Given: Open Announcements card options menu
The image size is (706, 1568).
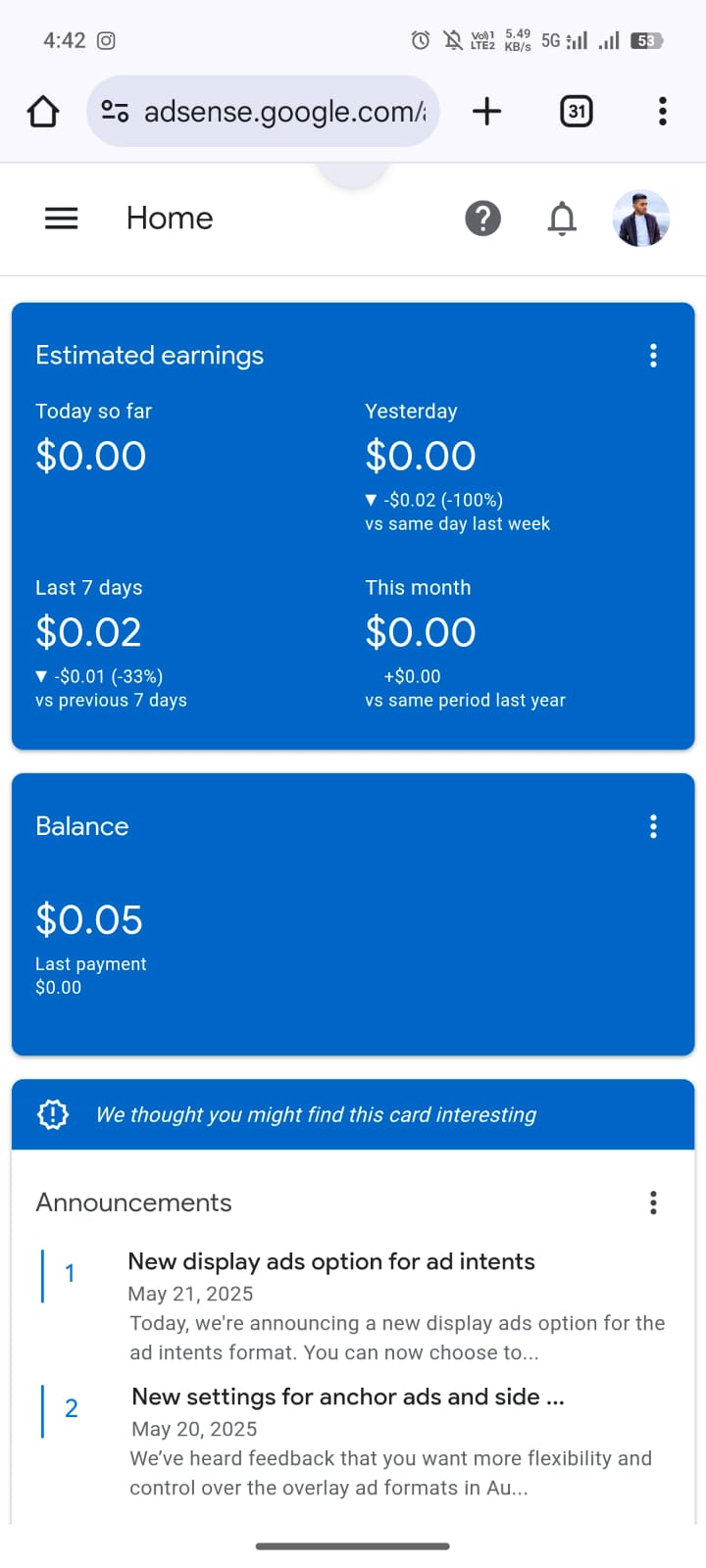Looking at the screenshot, I should click(653, 1203).
